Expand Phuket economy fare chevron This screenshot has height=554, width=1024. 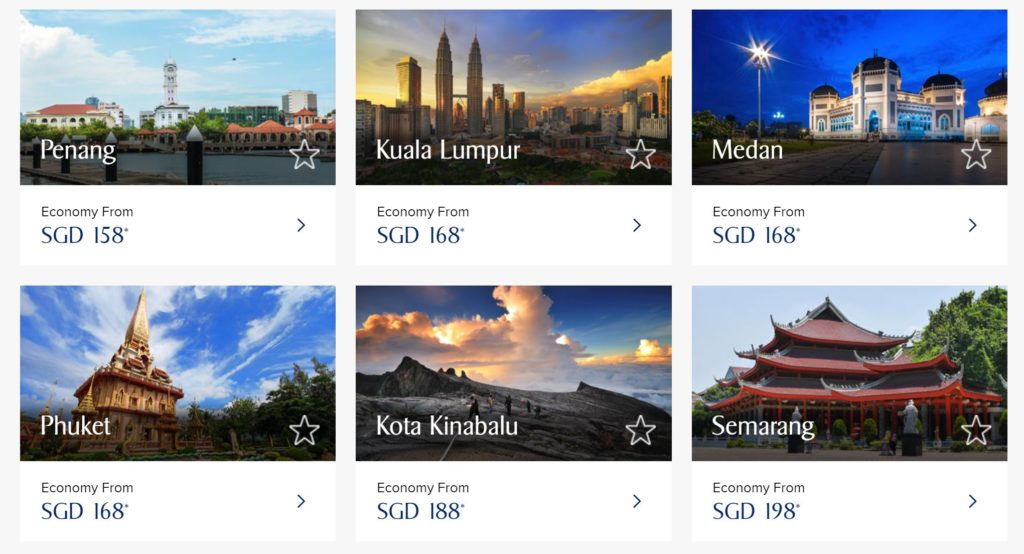click(301, 501)
